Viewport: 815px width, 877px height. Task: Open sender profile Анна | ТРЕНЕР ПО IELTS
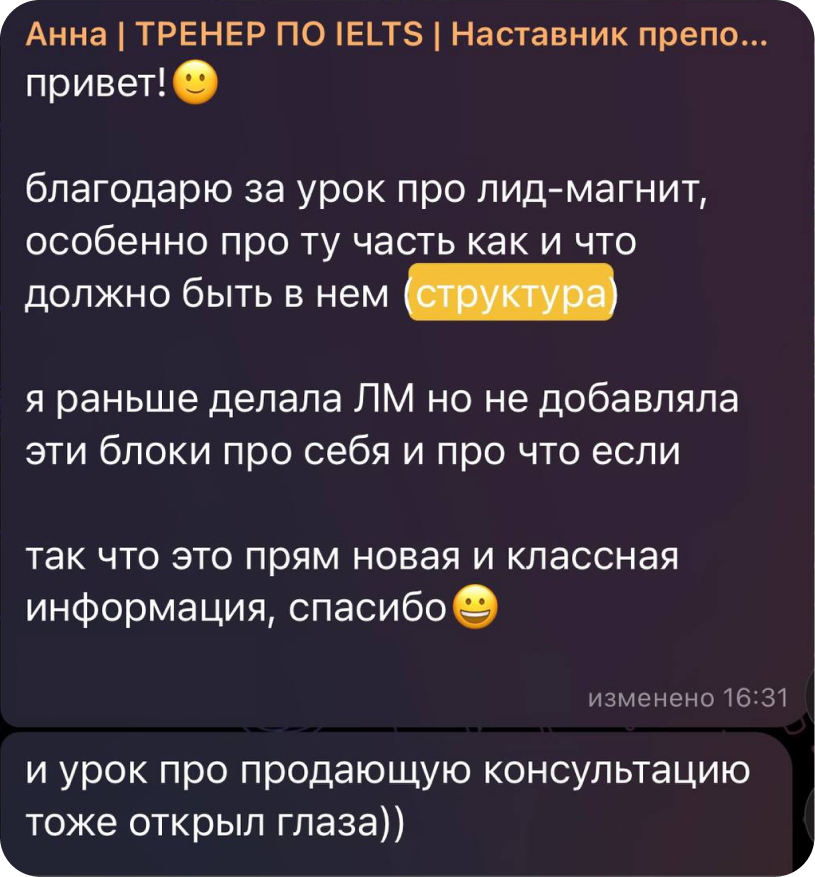397,38
